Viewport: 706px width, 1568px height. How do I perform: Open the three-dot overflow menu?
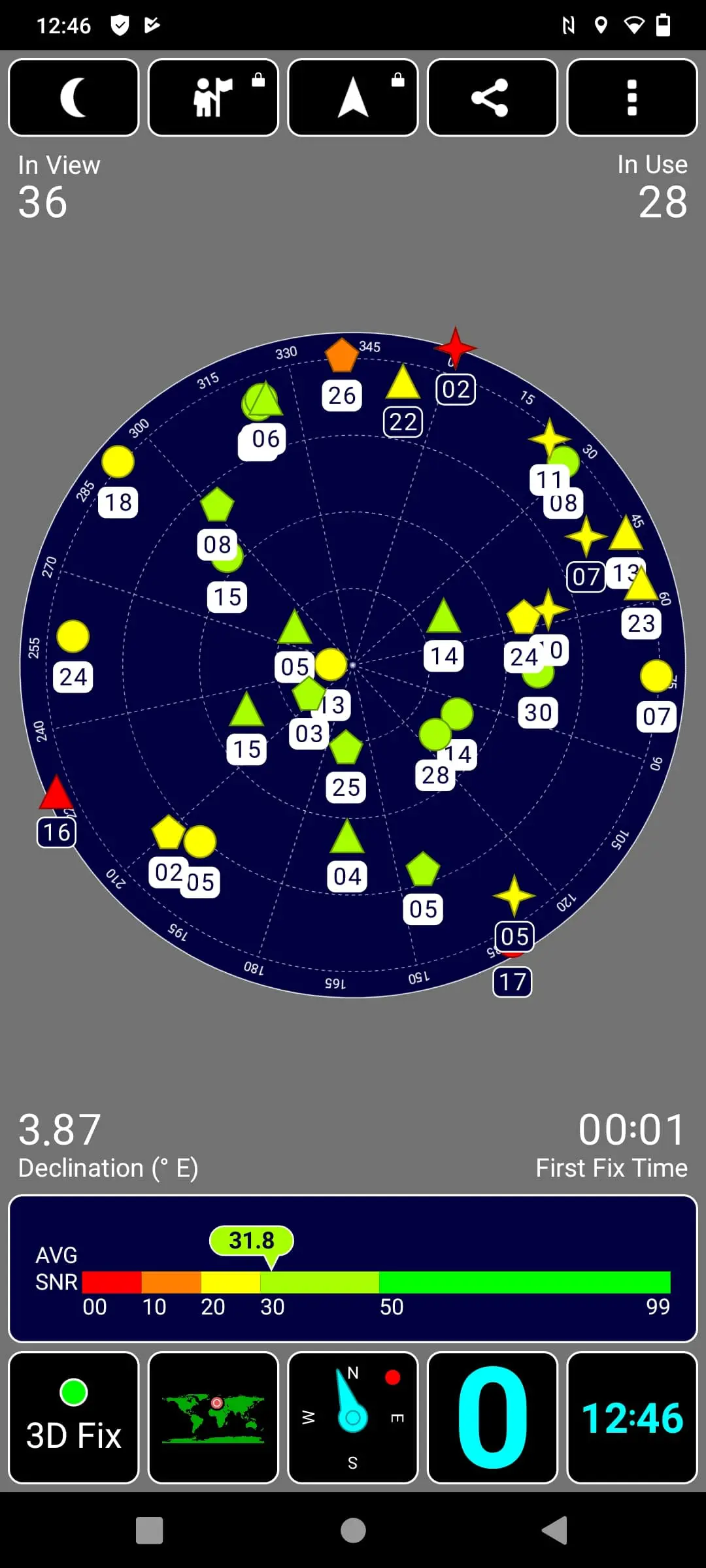(x=632, y=97)
